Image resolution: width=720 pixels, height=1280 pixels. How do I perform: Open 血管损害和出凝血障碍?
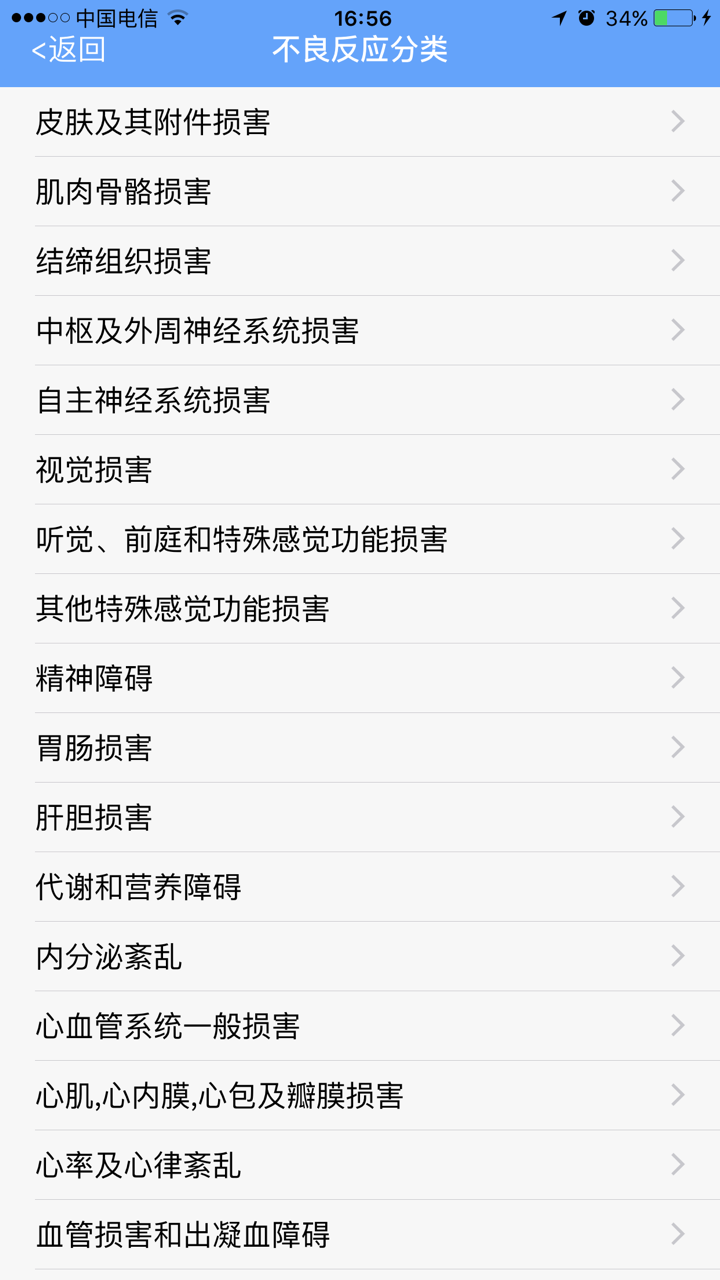coord(360,1235)
